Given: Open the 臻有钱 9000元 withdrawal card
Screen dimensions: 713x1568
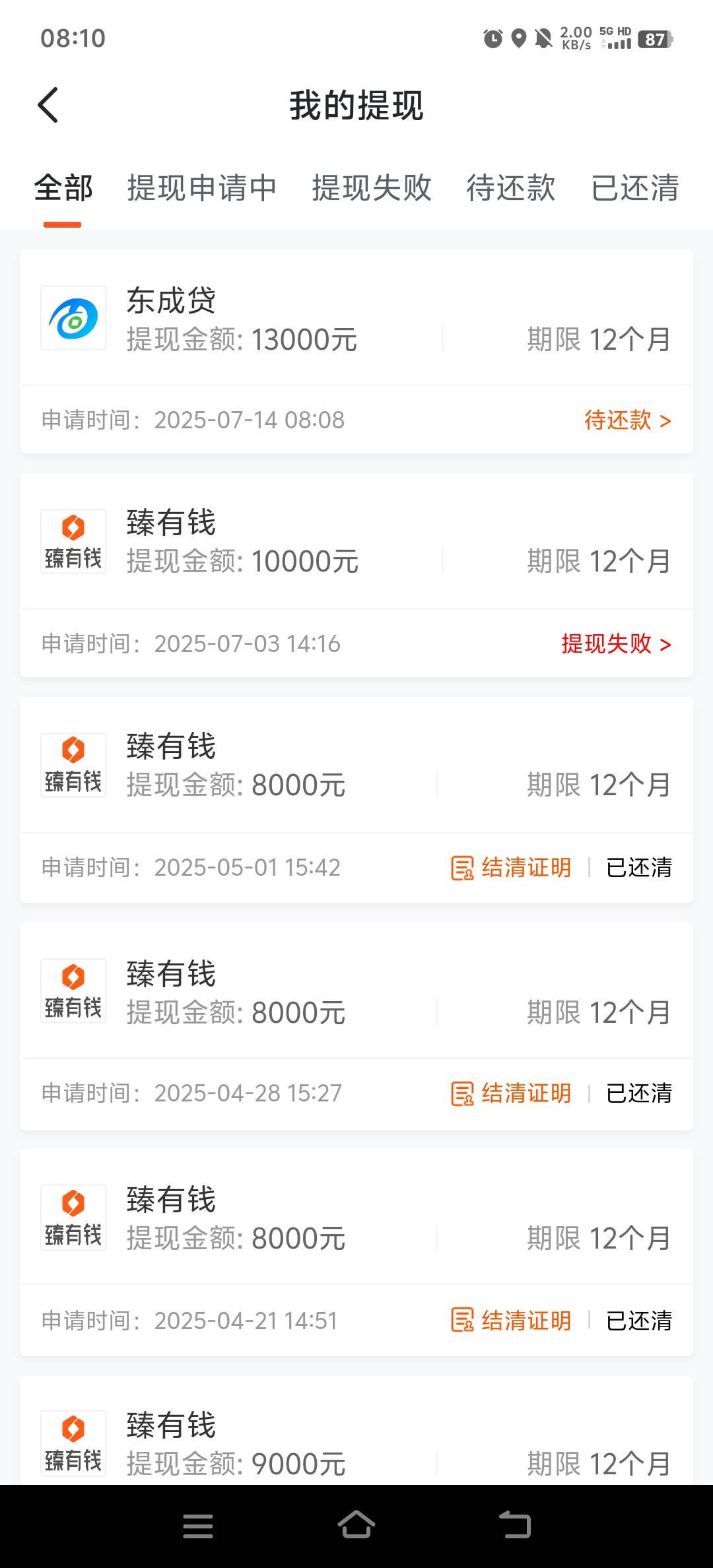Looking at the screenshot, I should tap(356, 1431).
